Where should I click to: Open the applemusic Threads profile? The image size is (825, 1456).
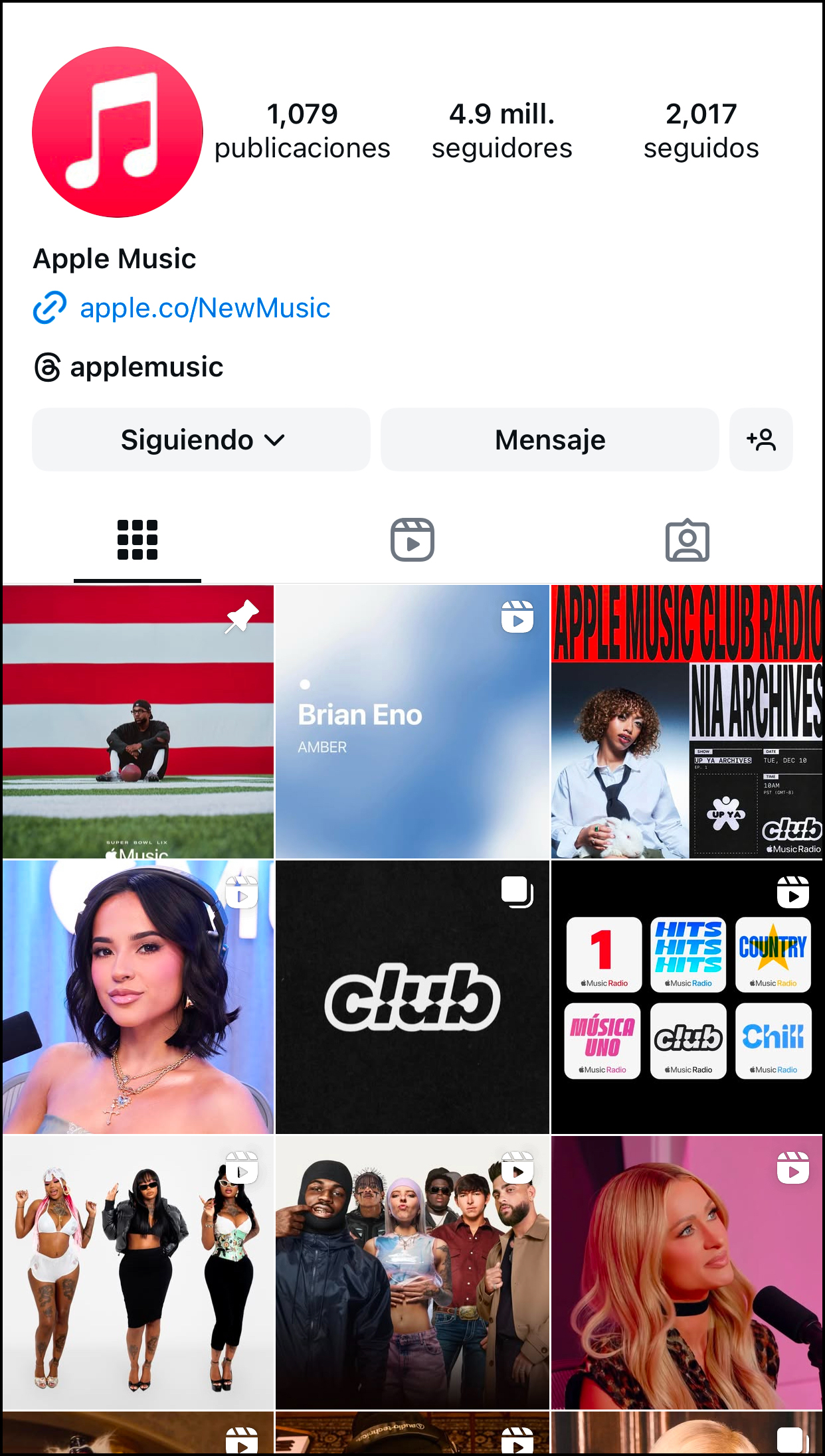[146, 367]
